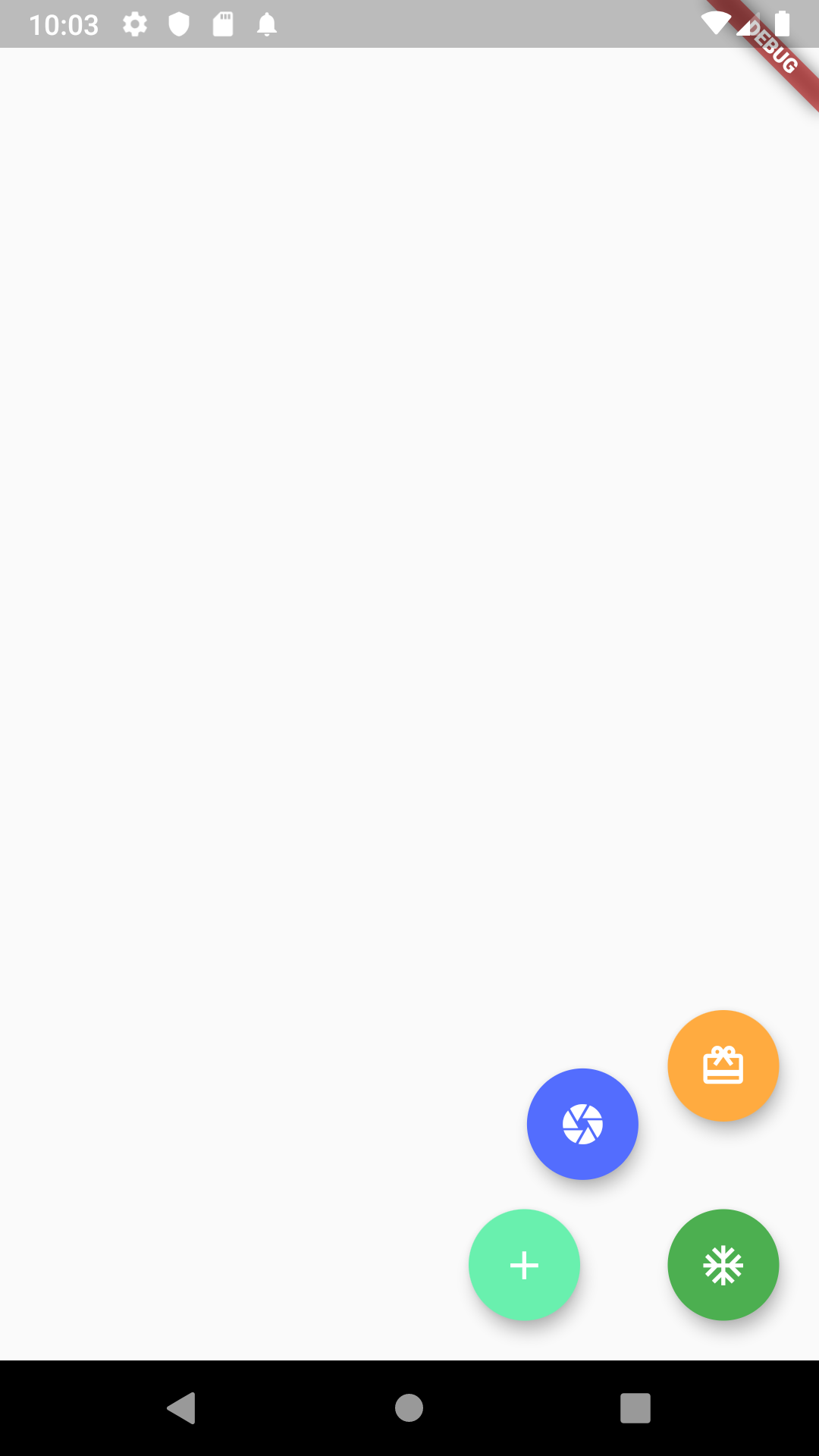Tap the blue camera shutter floating button

point(582,1124)
